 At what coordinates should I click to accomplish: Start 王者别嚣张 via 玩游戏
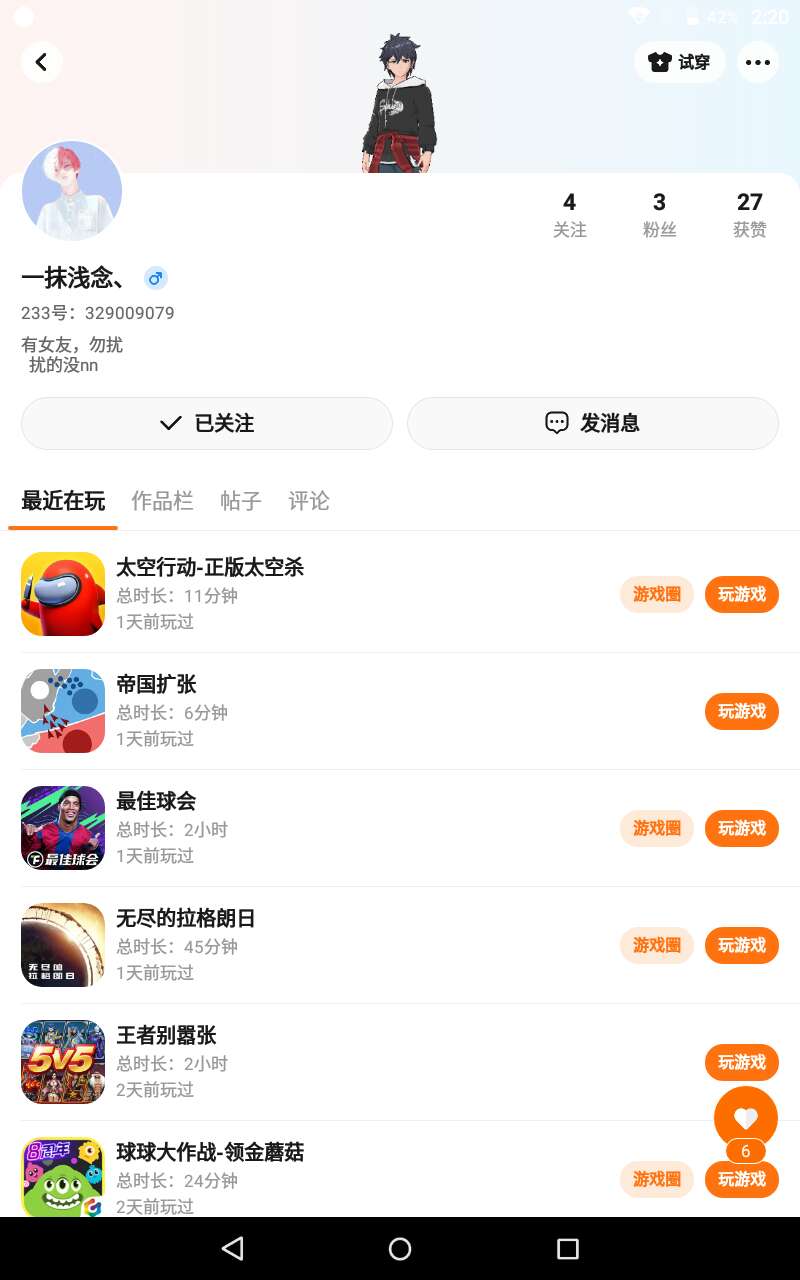[742, 1063]
